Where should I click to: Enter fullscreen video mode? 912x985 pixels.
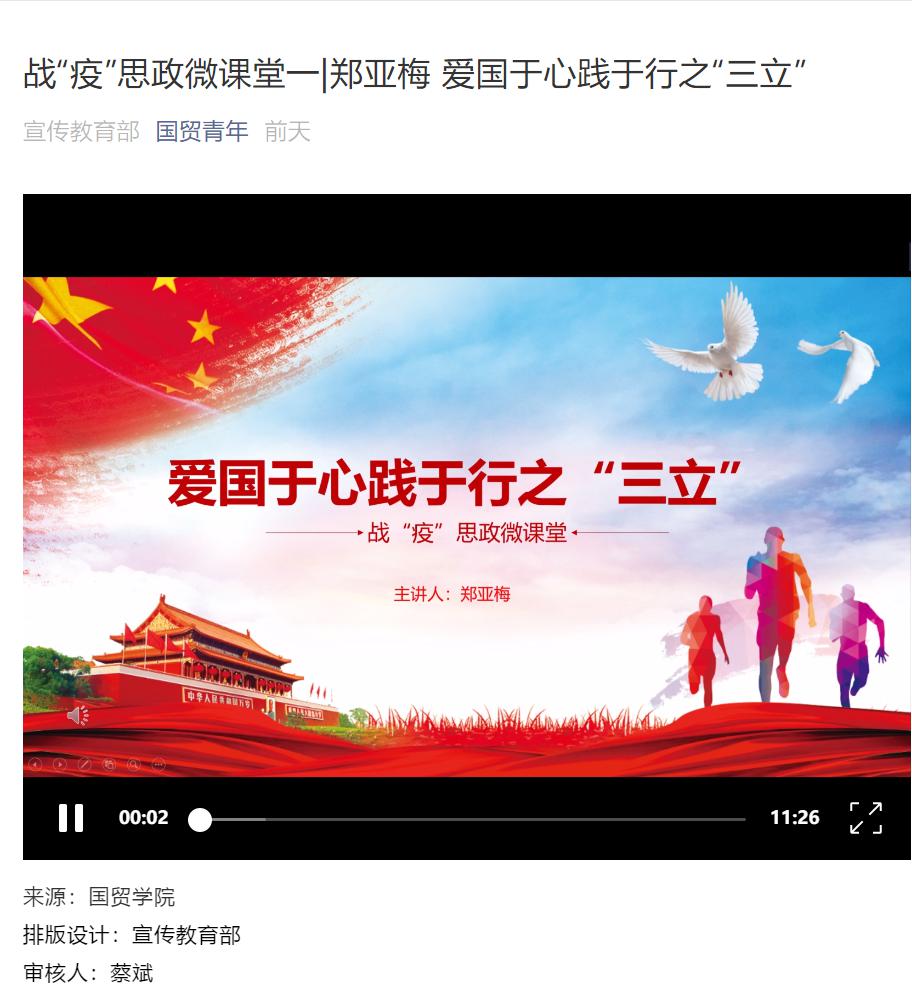(x=865, y=818)
